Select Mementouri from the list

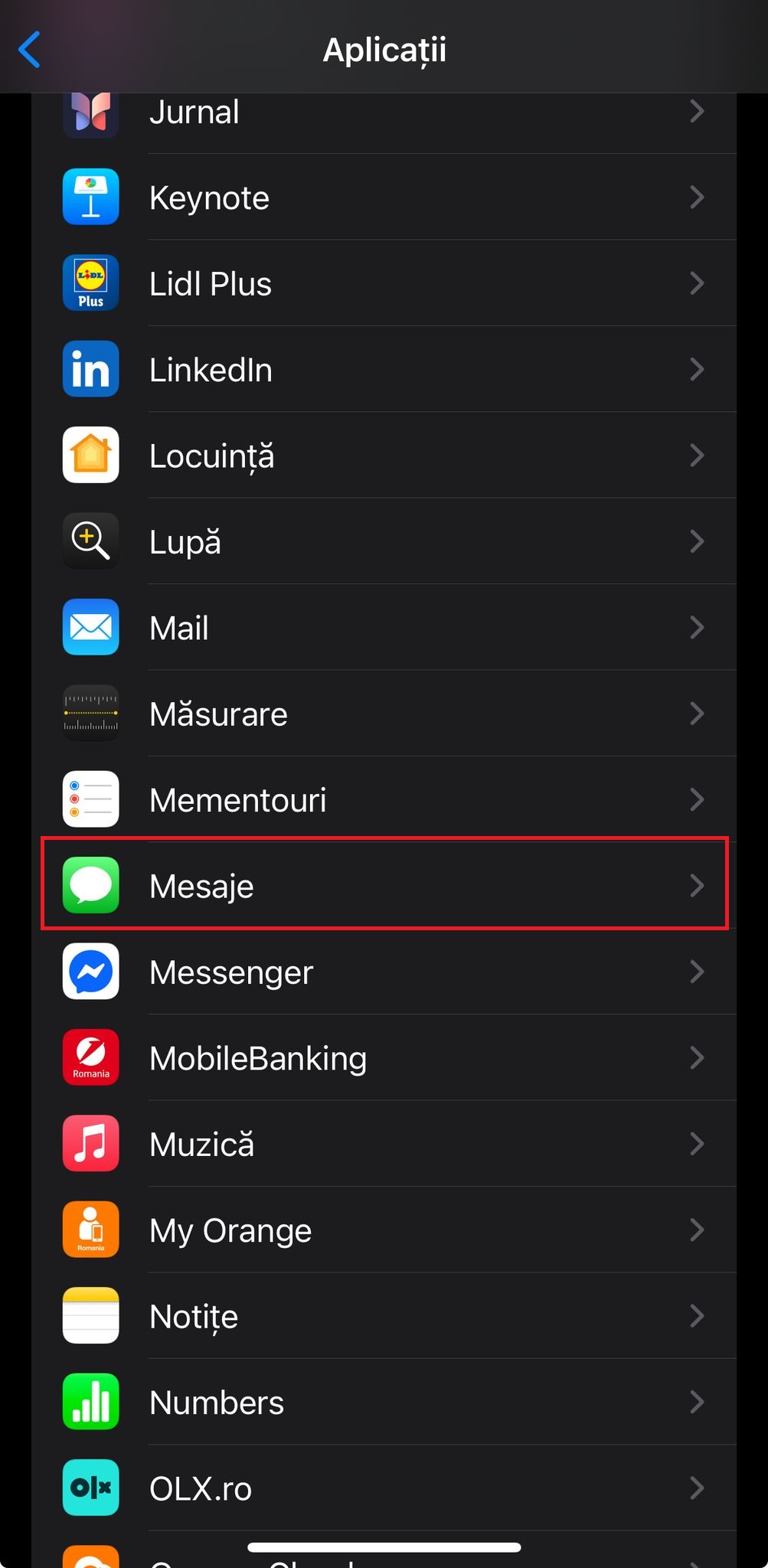pyautogui.click(x=383, y=800)
